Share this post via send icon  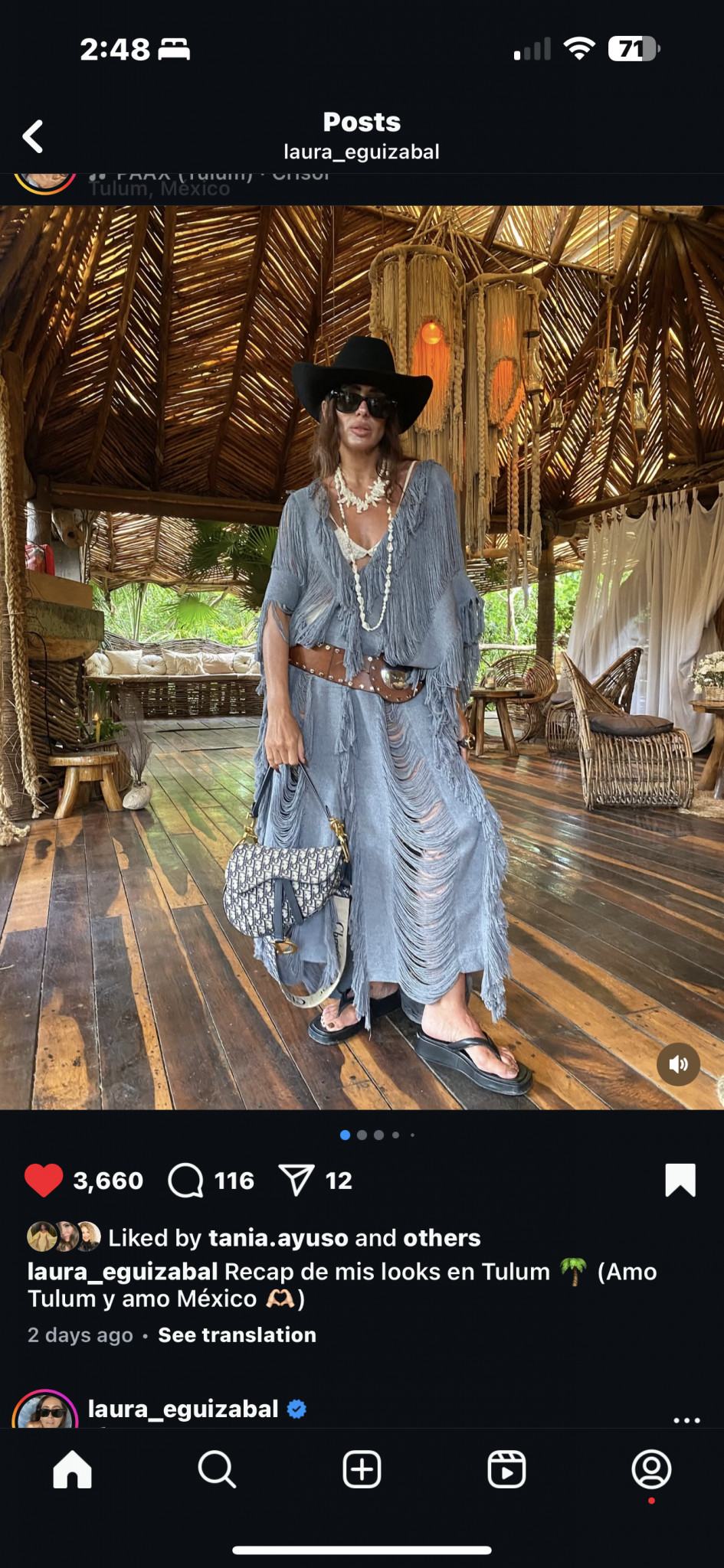pyautogui.click(x=296, y=1180)
